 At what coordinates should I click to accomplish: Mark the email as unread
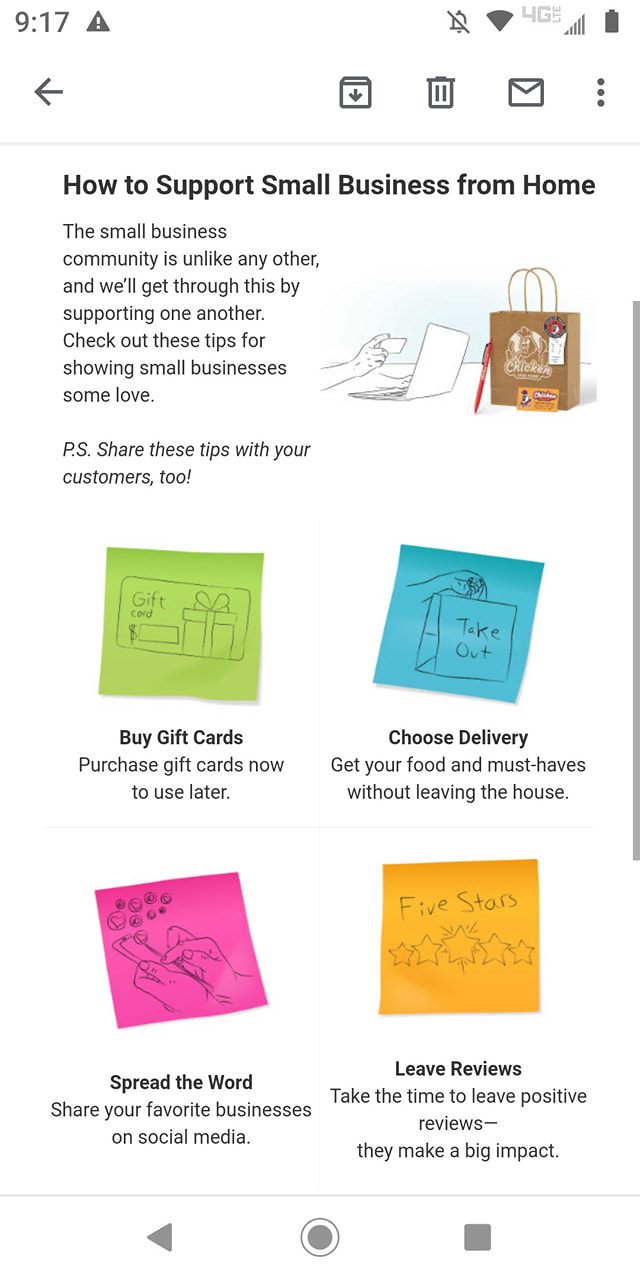click(526, 92)
